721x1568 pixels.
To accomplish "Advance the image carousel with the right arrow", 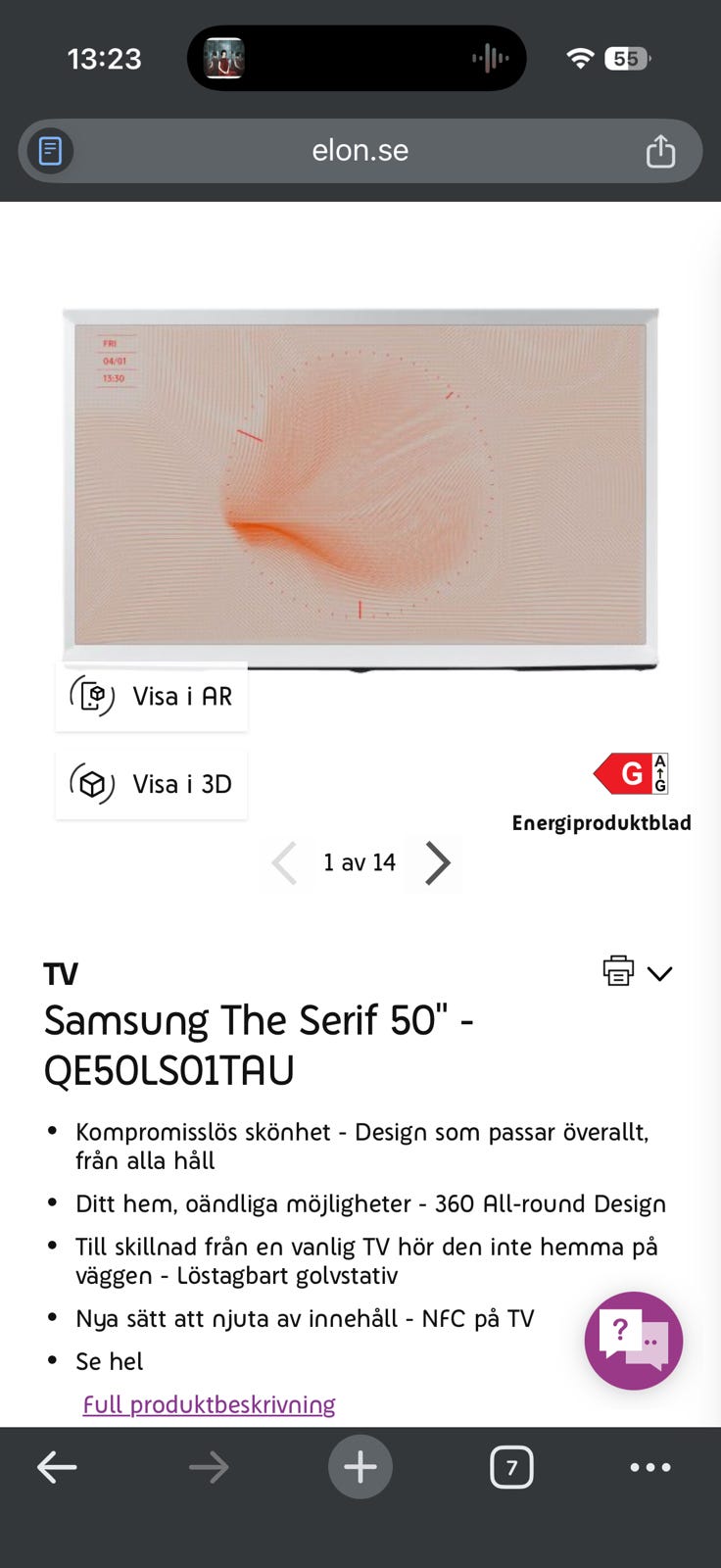I will point(435,863).
